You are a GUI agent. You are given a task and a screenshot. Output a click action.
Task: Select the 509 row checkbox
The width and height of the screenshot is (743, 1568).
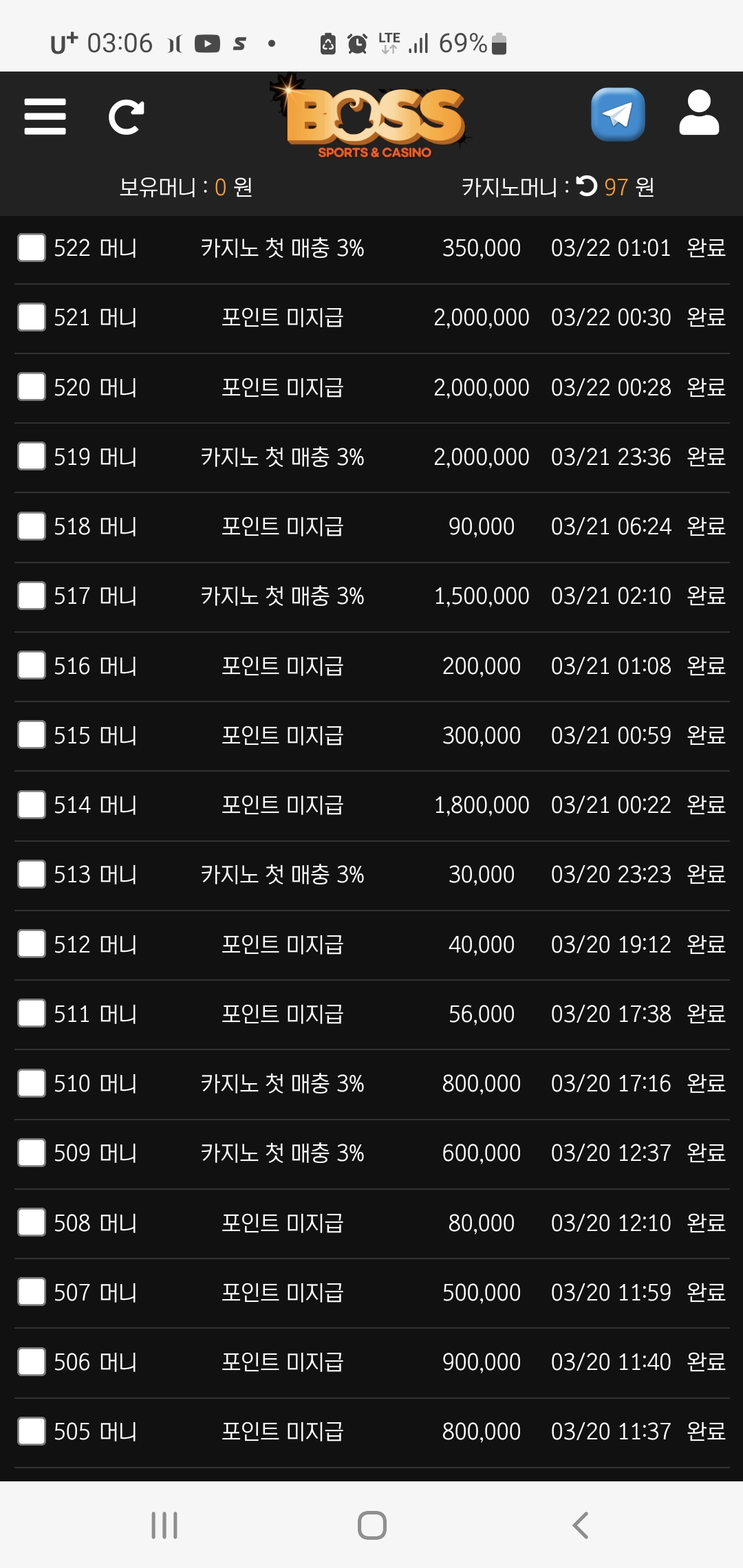32,1153
